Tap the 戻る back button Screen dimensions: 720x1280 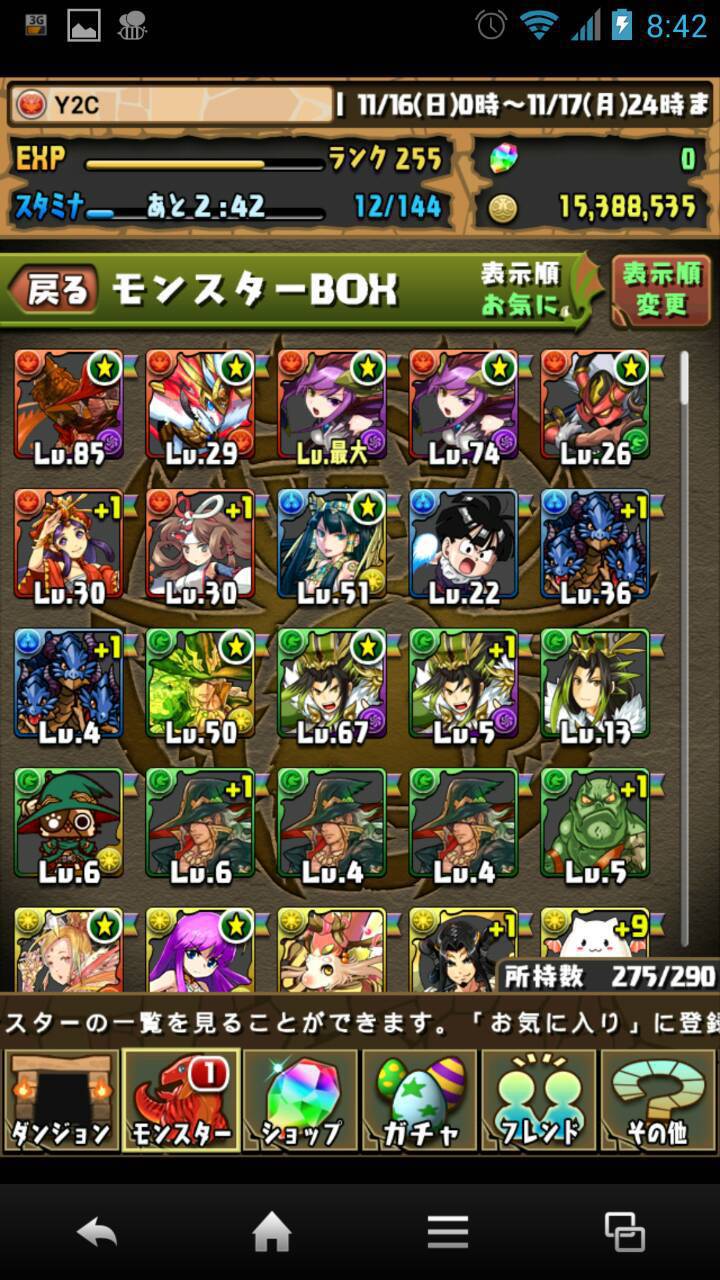(54, 290)
